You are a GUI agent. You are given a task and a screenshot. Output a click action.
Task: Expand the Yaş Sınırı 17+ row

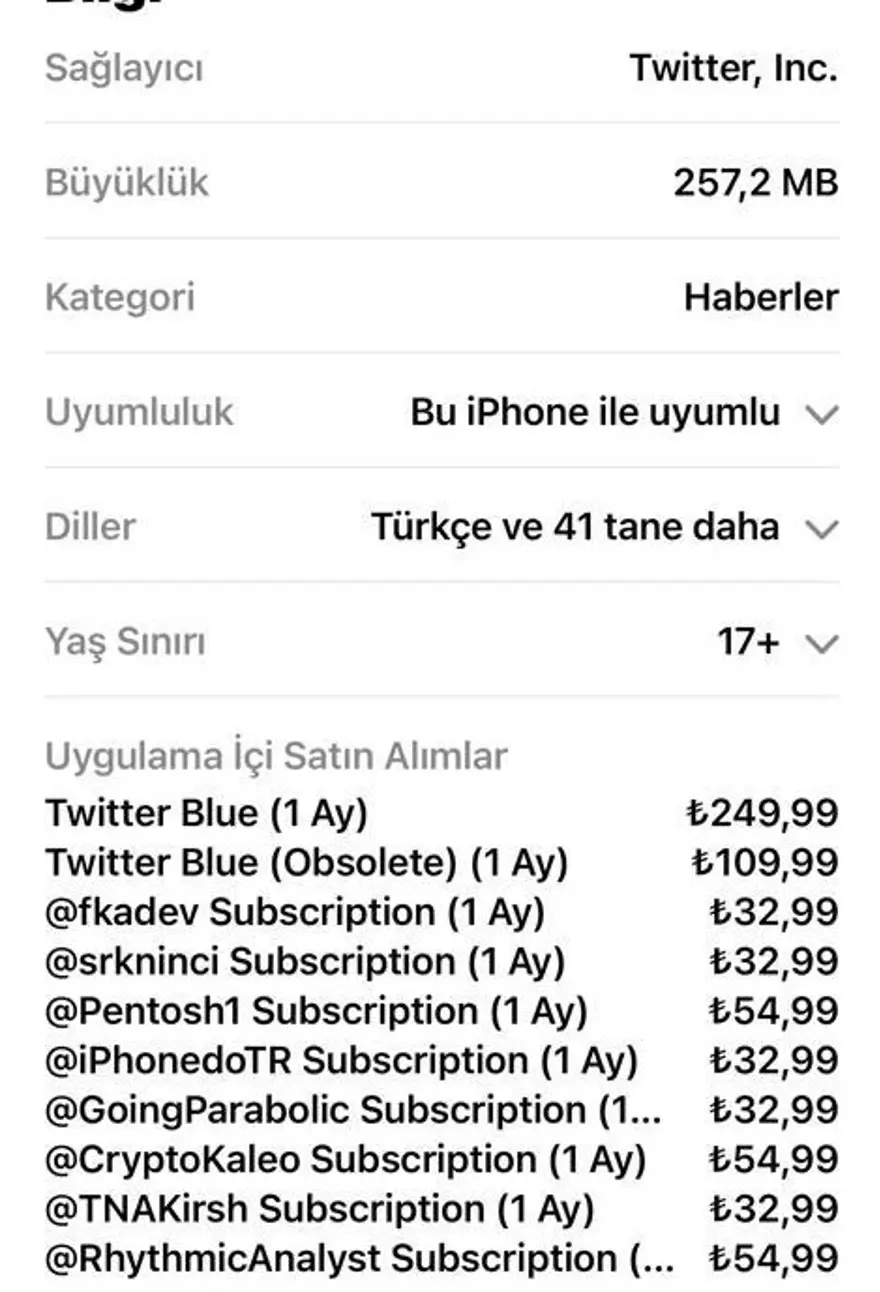(821, 643)
